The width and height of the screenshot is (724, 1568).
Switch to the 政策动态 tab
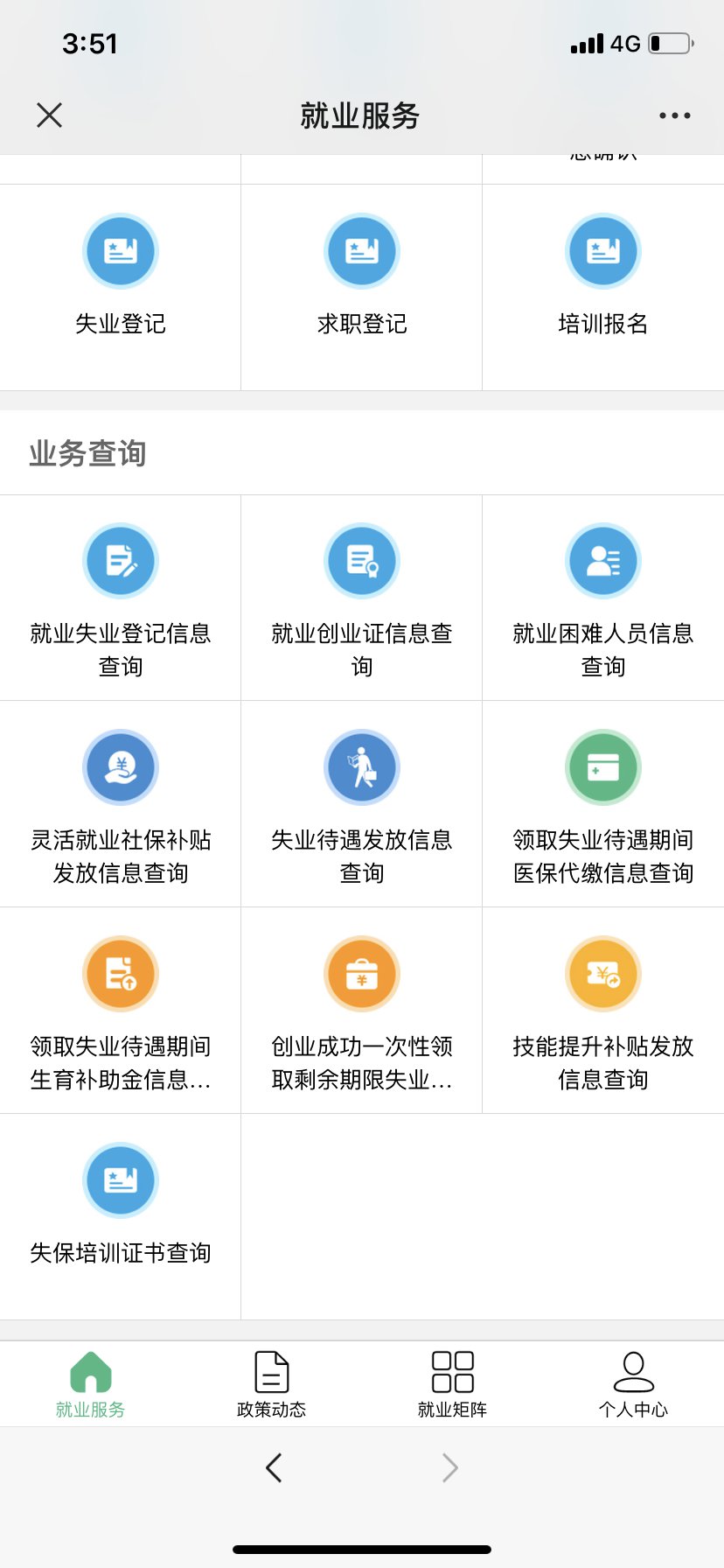coord(272,1384)
